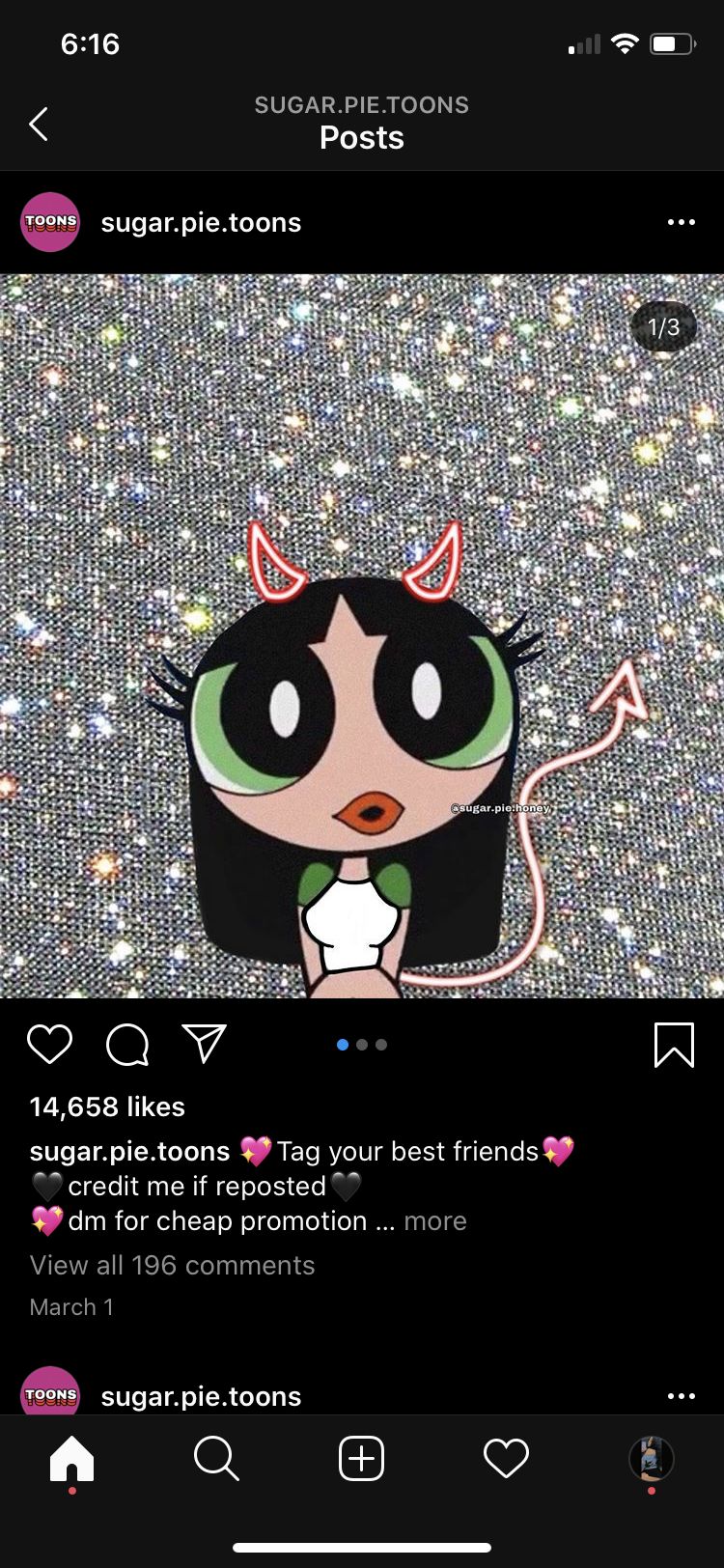Open sugar.pie.toons profile from post header
Viewport: 724px width, 1568px height.
[201, 223]
